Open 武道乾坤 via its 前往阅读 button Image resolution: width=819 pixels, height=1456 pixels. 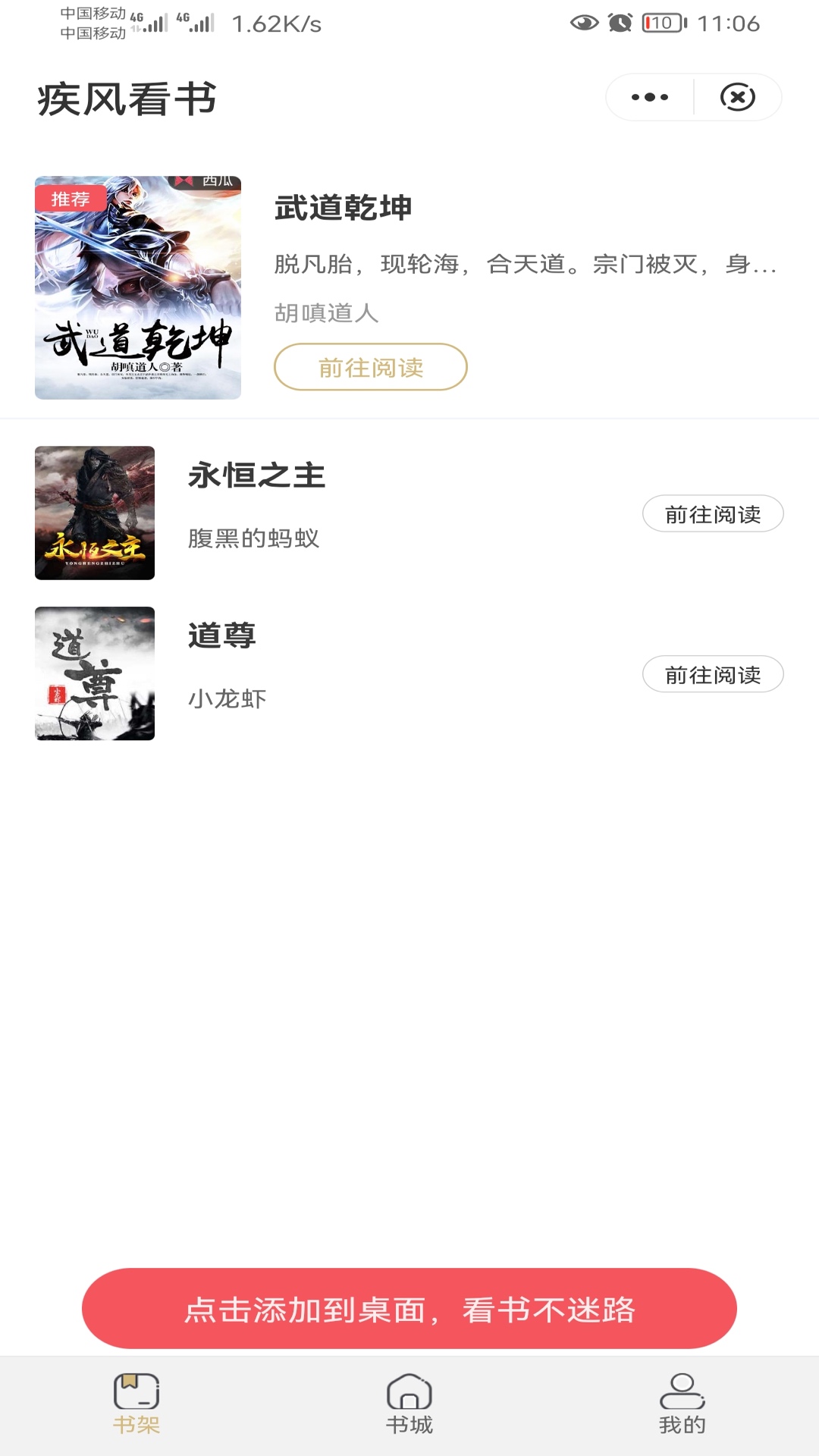click(371, 366)
